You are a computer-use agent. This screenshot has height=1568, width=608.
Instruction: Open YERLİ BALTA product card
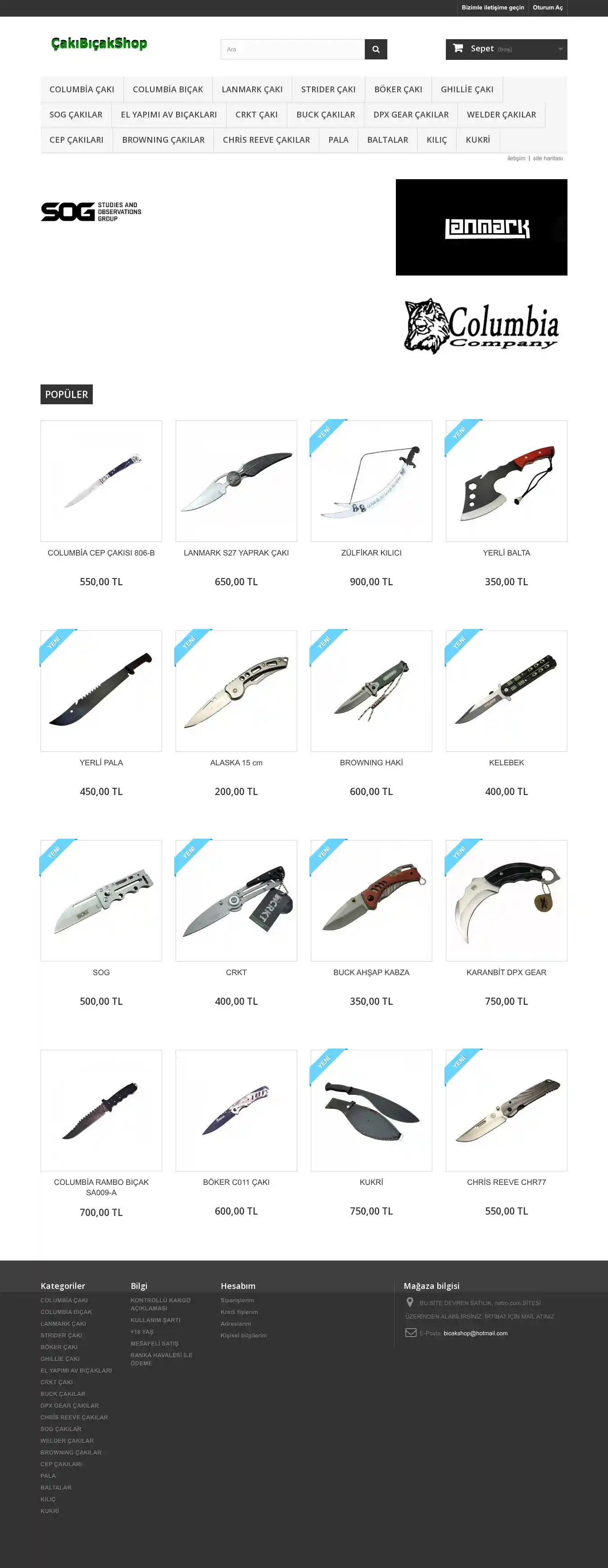tap(506, 481)
